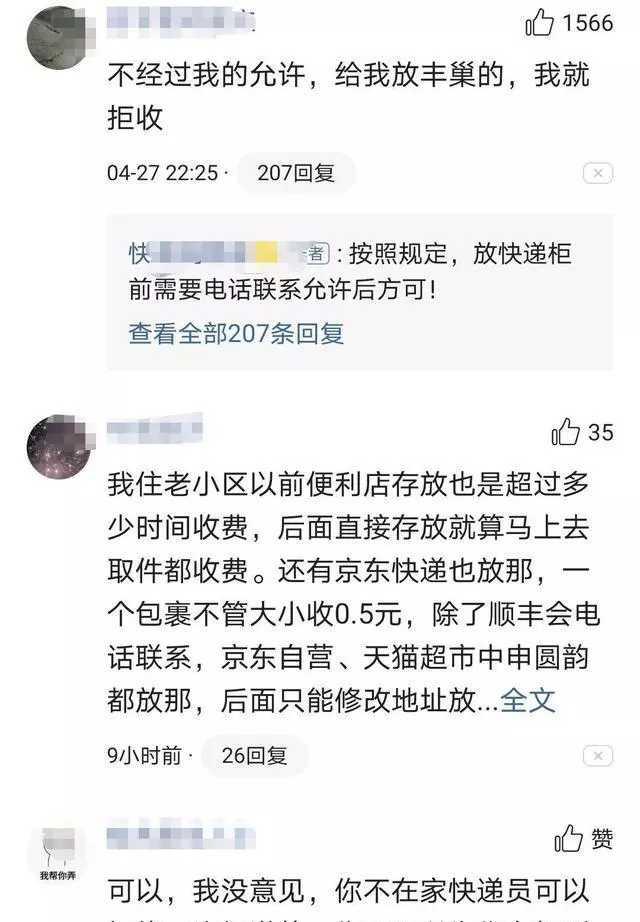
Task: Like the comment with 1566 likes
Action: 540,23
